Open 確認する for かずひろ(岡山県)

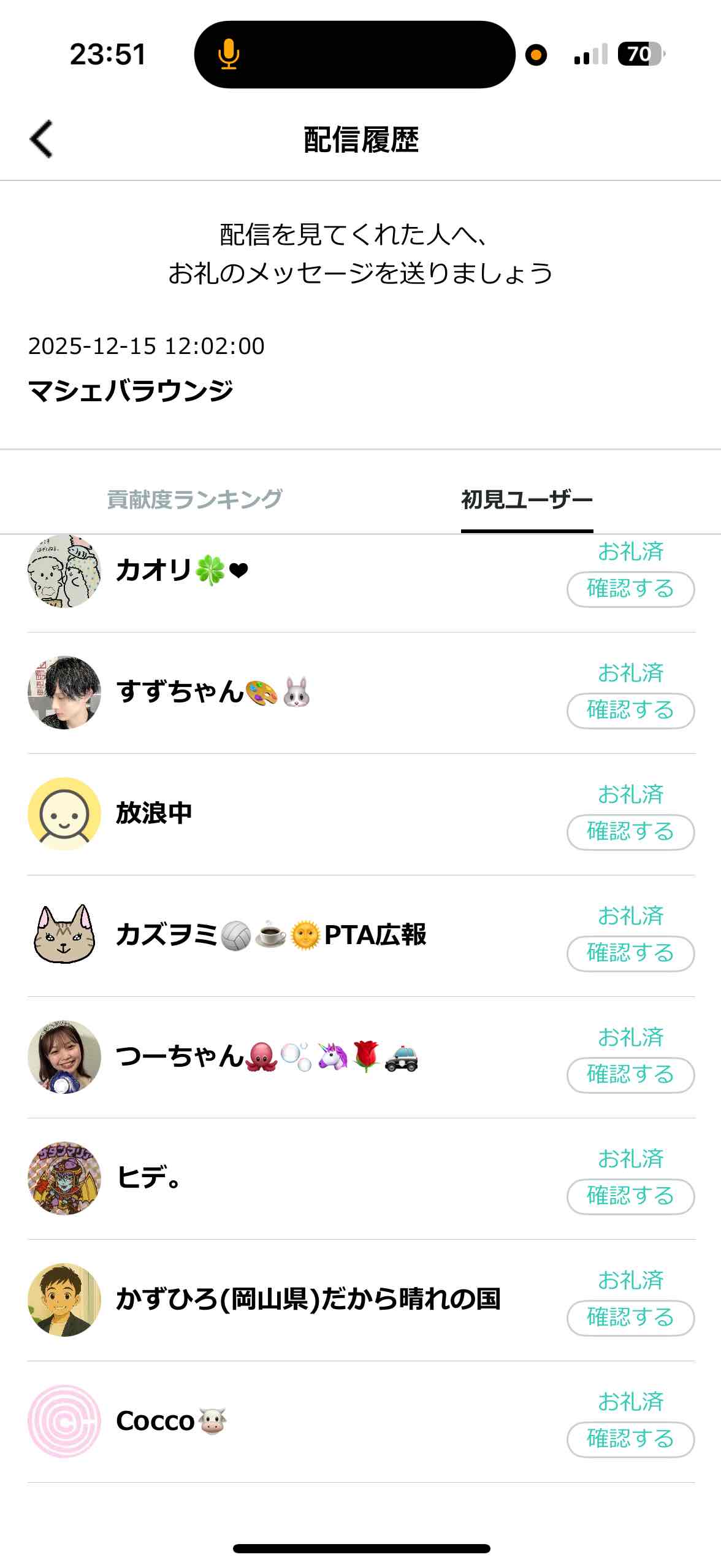point(630,1318)
